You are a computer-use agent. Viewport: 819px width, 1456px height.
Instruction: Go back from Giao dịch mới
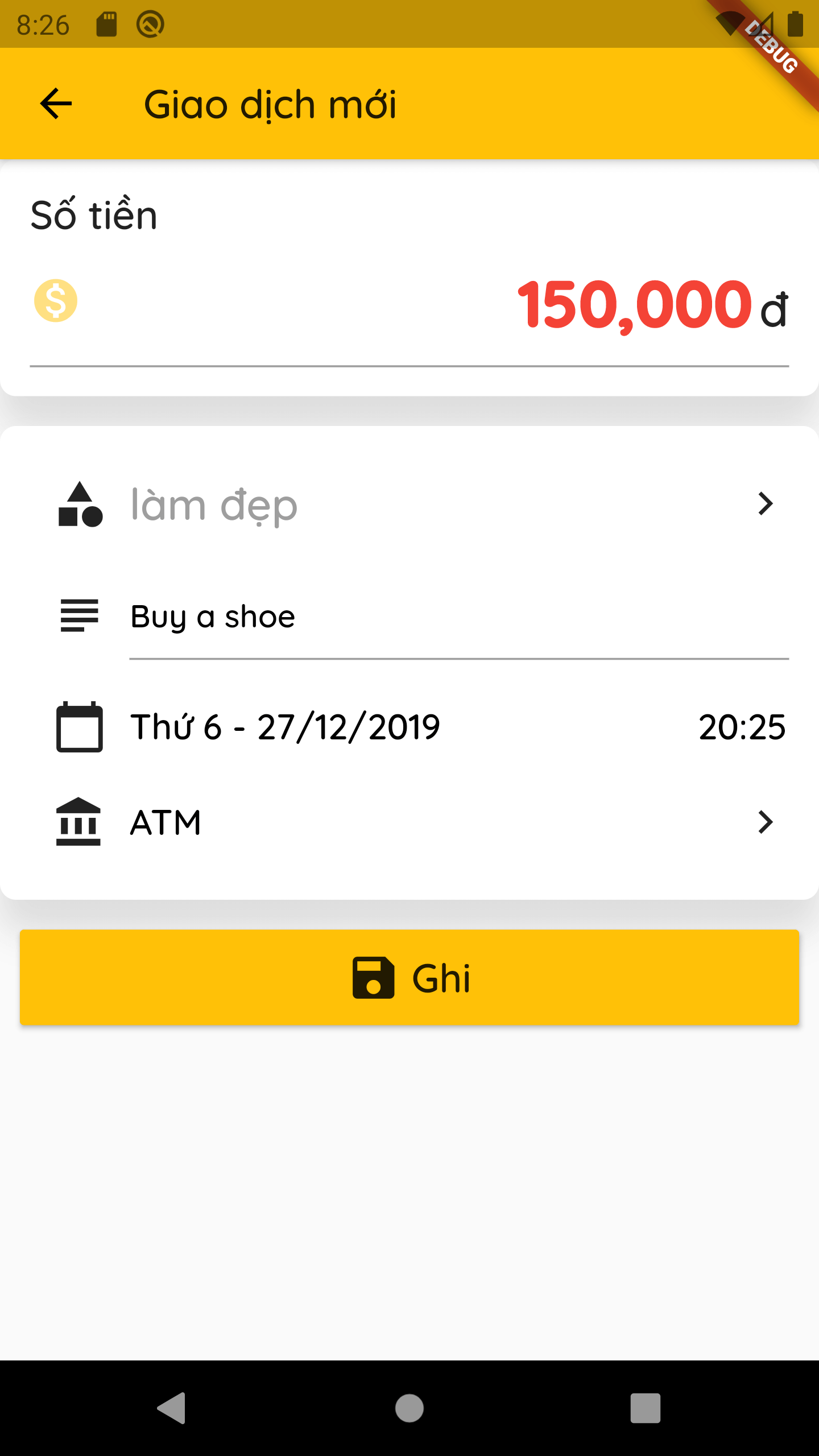coord(56,104)
